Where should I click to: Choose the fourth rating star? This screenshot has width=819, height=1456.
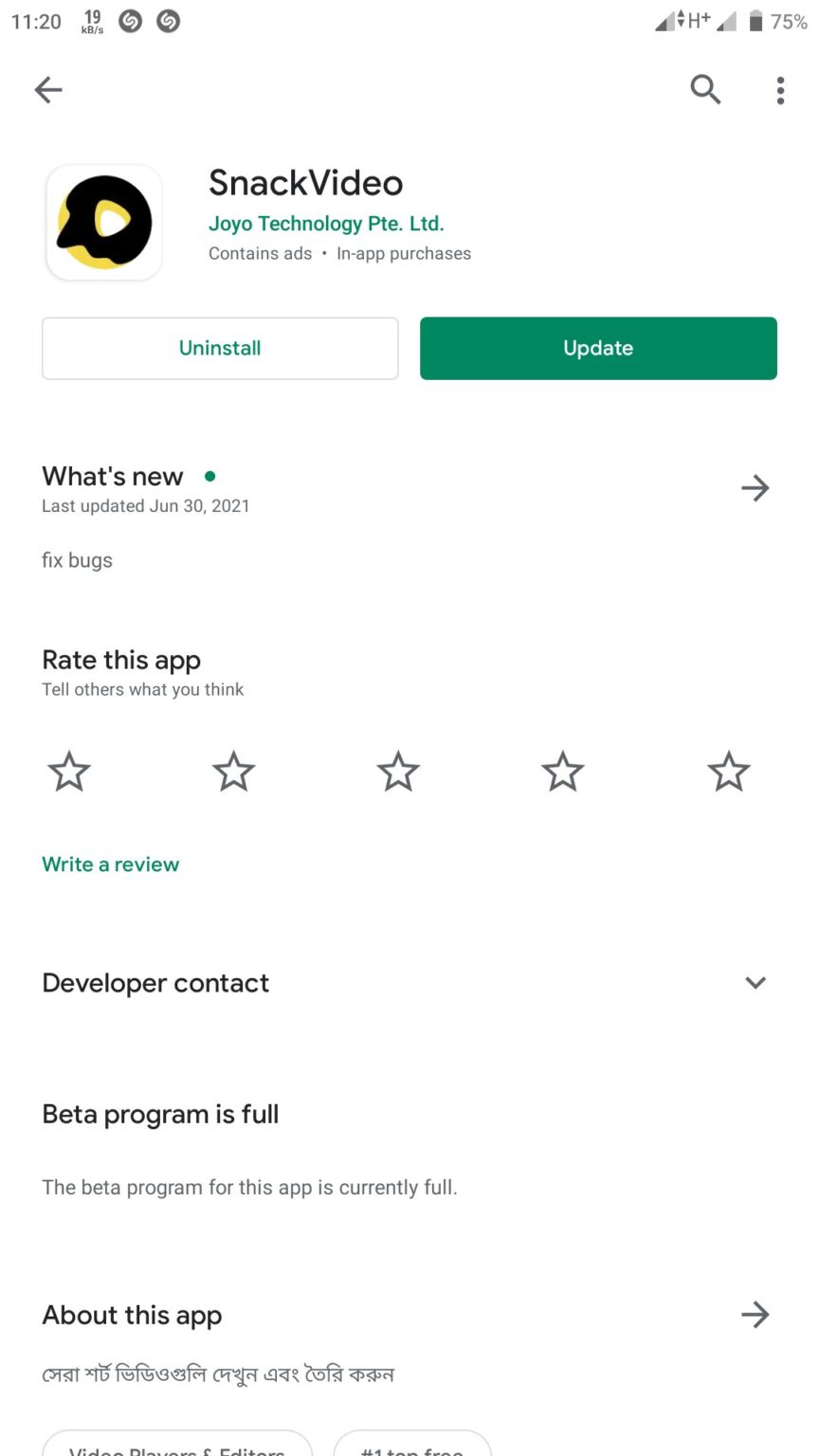[x=563, y=771]
